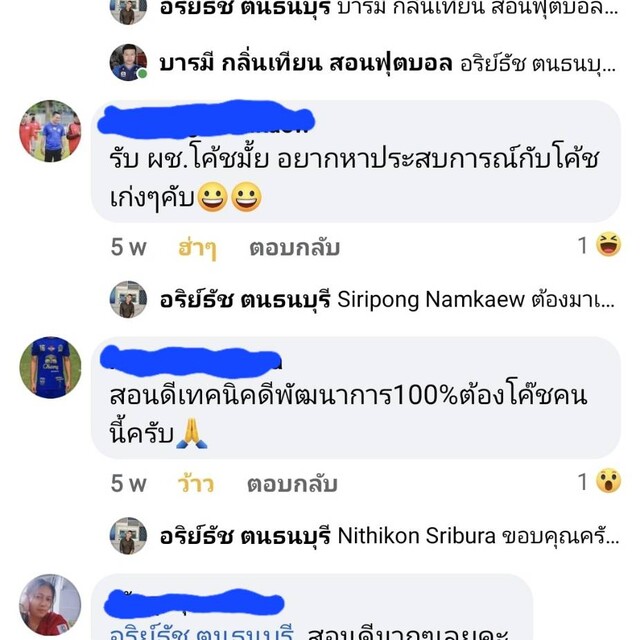
Task: Open the bottom commenter's profile picture
Action: point(50,605)
